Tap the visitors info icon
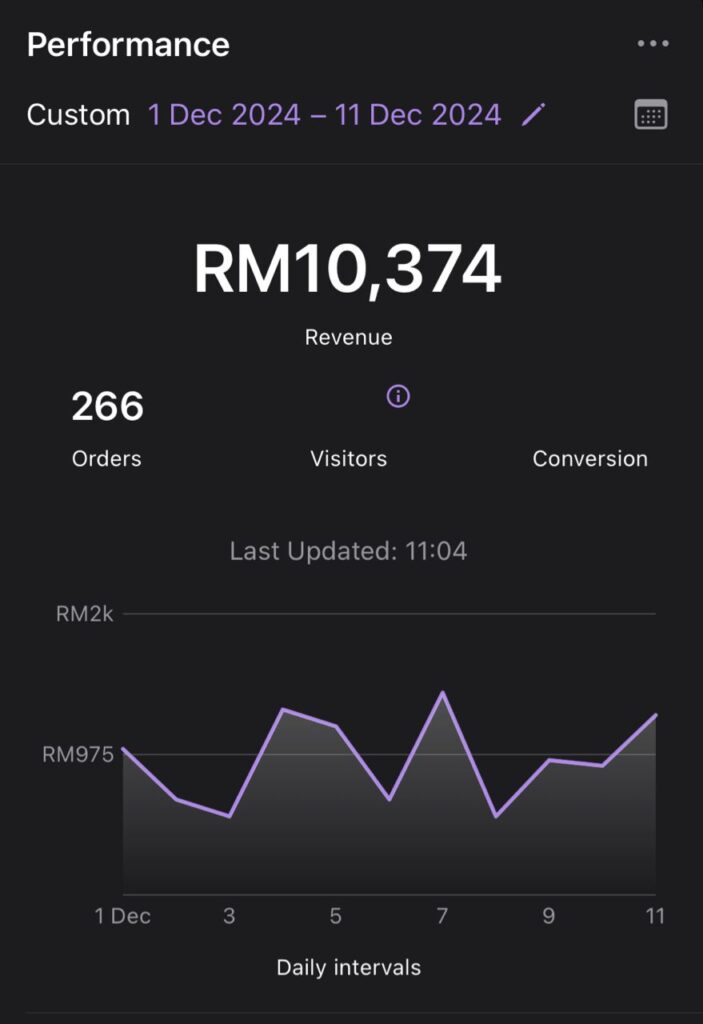The image size is (703, 1024). [398, 397]
